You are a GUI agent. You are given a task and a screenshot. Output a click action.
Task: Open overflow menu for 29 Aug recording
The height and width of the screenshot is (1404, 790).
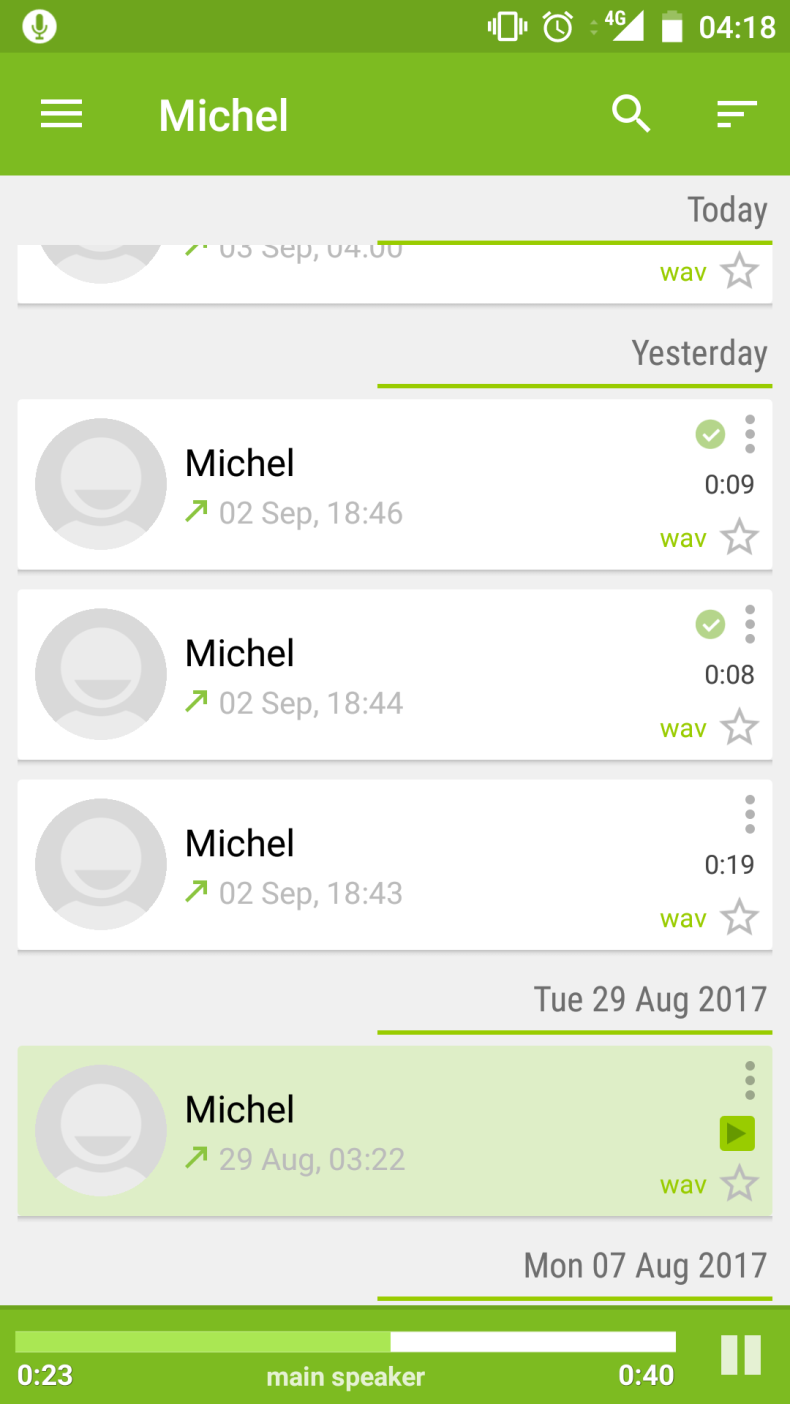point(750,1080)
